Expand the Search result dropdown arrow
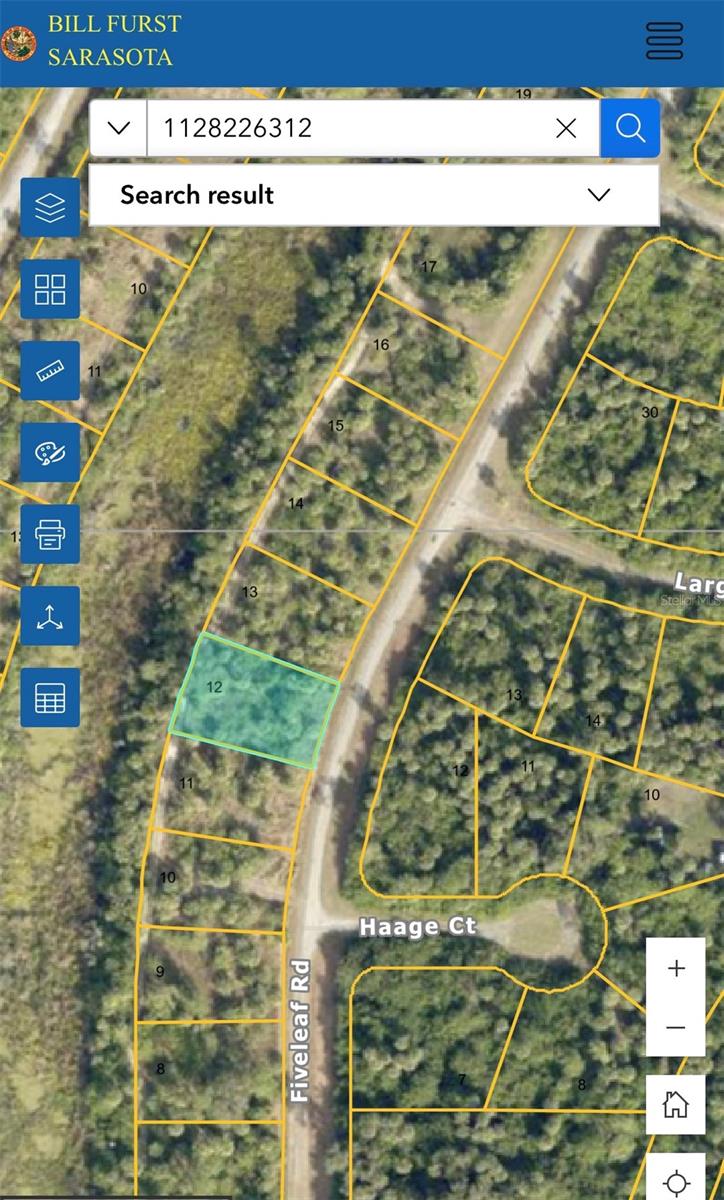This screenshot has height=1200, width=724. [598, 194]
